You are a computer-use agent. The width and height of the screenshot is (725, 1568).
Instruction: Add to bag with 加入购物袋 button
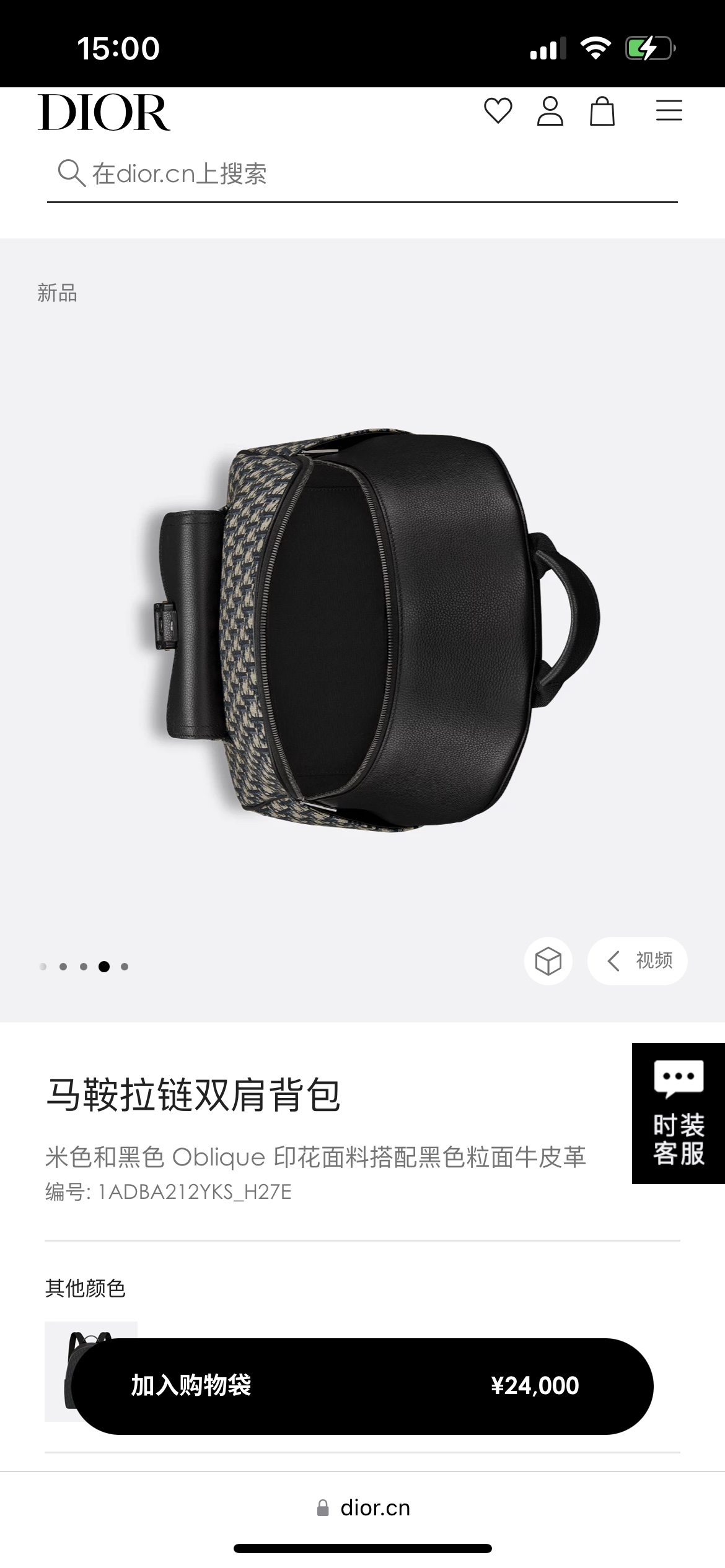coord(362,1386)
